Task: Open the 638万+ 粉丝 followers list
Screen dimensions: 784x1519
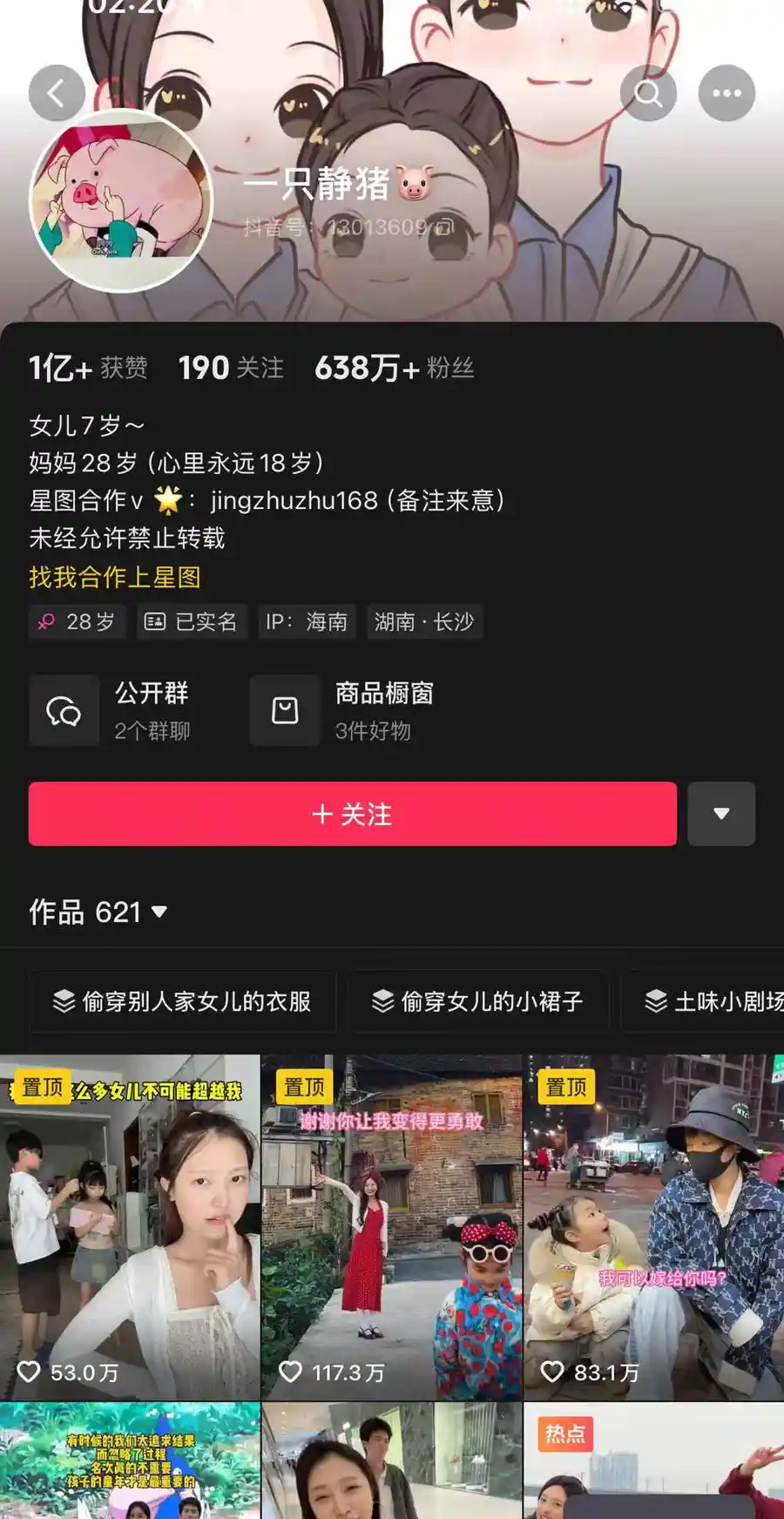Action: (394, 368)
